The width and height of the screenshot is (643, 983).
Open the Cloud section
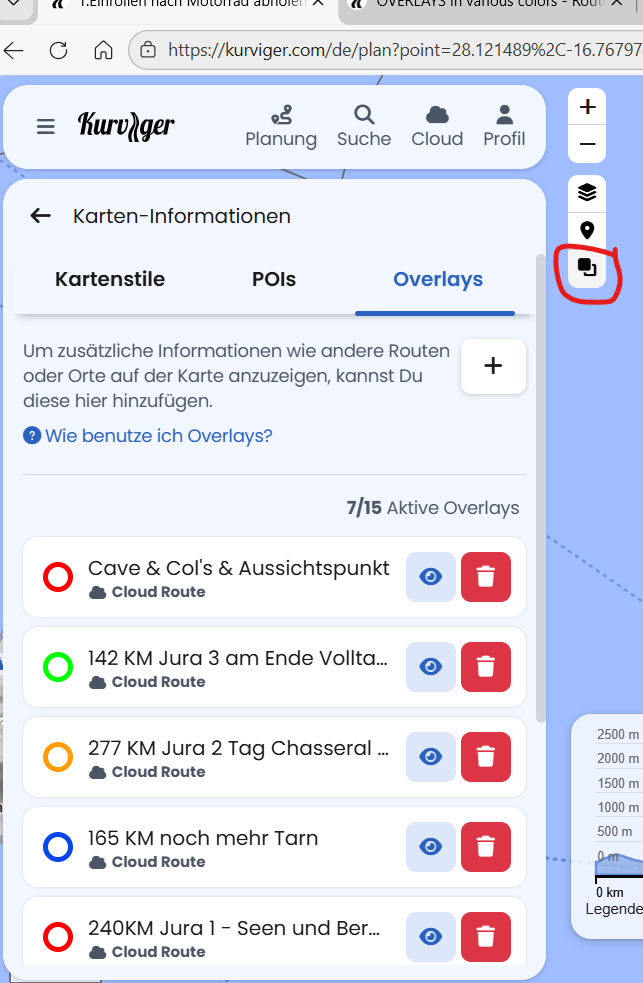tap(437, 126)
